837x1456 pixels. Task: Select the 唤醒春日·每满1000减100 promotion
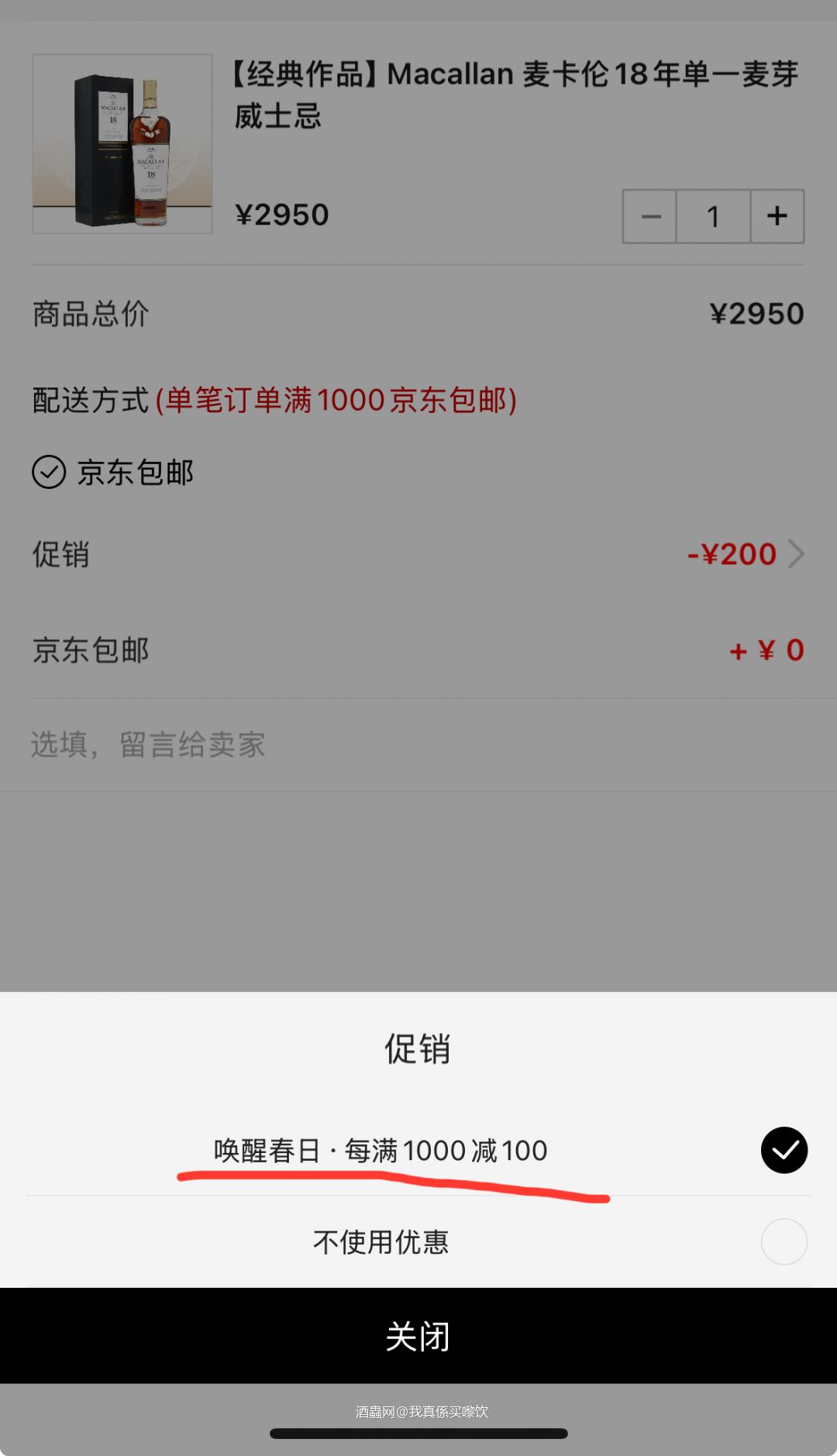pyautogui.click(x=380, y=1151)
